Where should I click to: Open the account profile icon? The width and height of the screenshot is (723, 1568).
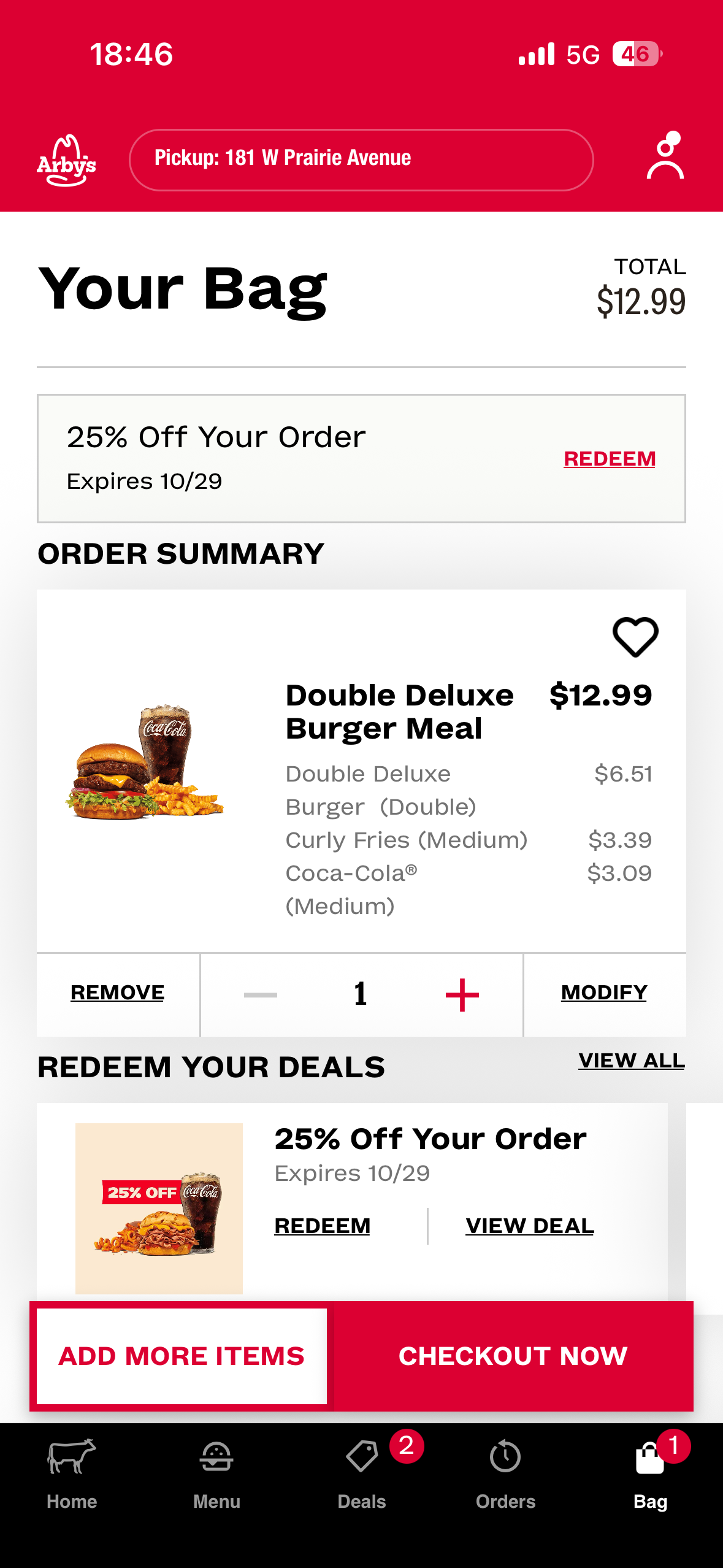[x=665, y=157]
